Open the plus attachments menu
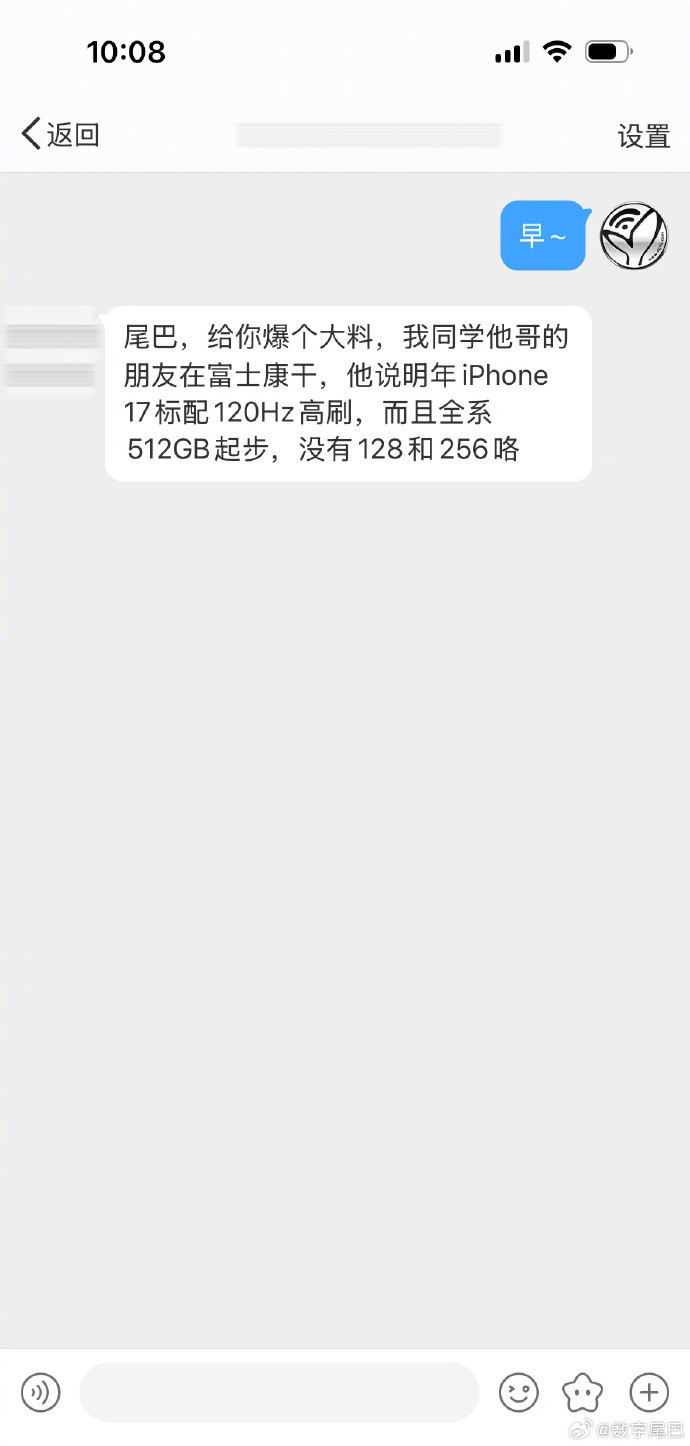 649,1392
